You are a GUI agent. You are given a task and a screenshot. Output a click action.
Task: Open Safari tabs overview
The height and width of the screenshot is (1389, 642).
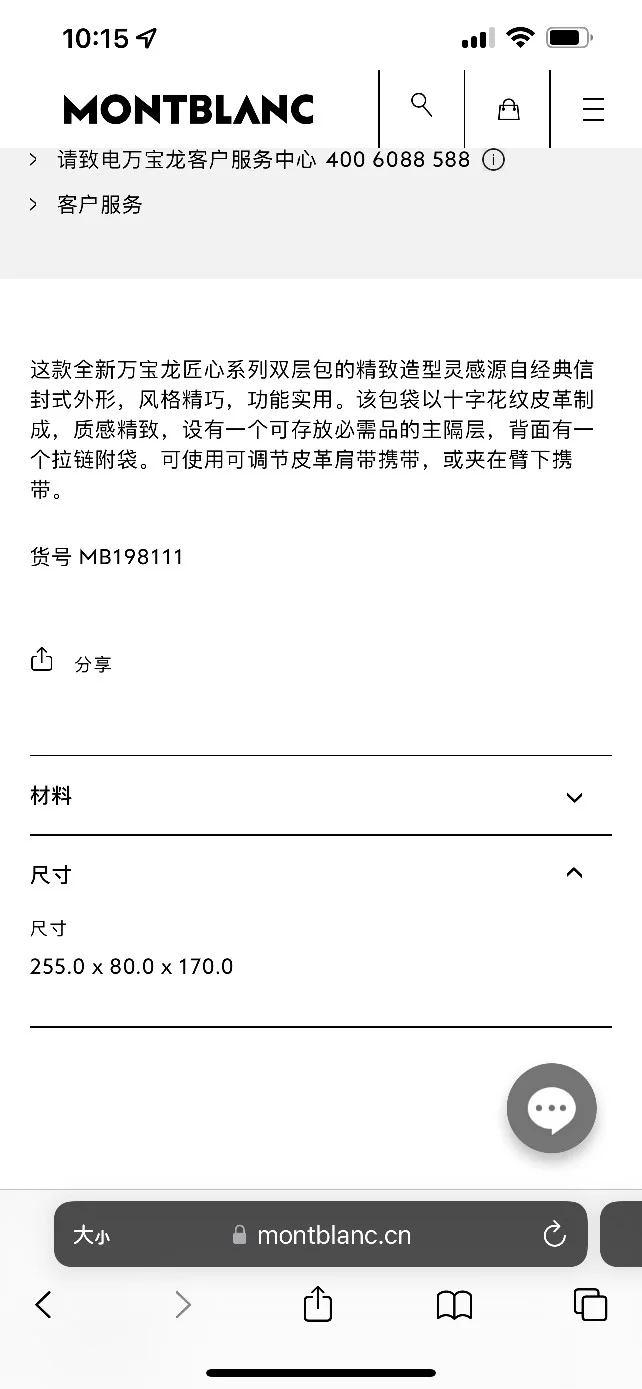pyautogui.click(x=590, y=1304)
